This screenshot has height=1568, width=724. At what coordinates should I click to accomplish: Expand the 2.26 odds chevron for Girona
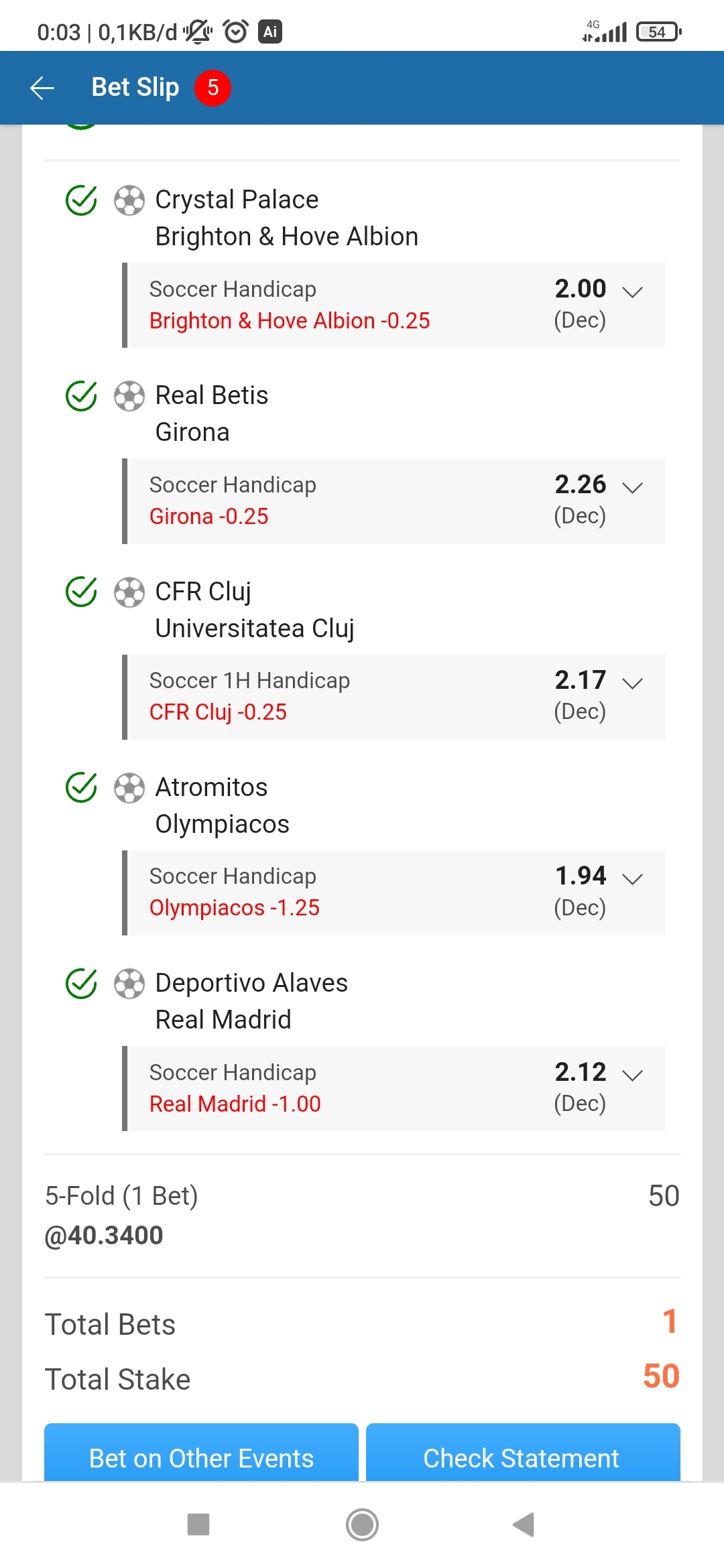(x=632, y=487)
